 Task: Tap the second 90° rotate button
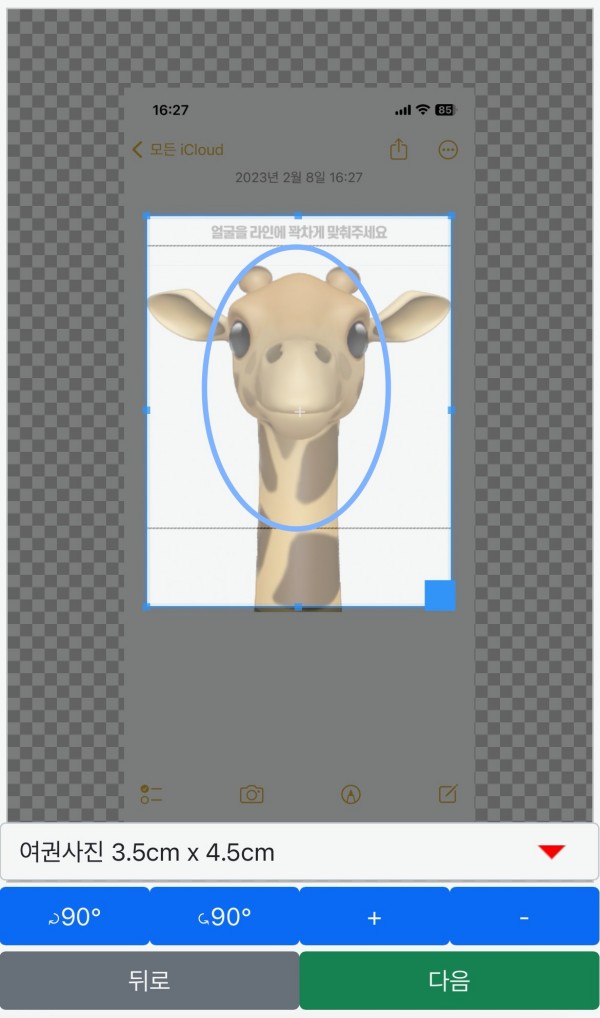pyautogui.click(x=224, y=916)
